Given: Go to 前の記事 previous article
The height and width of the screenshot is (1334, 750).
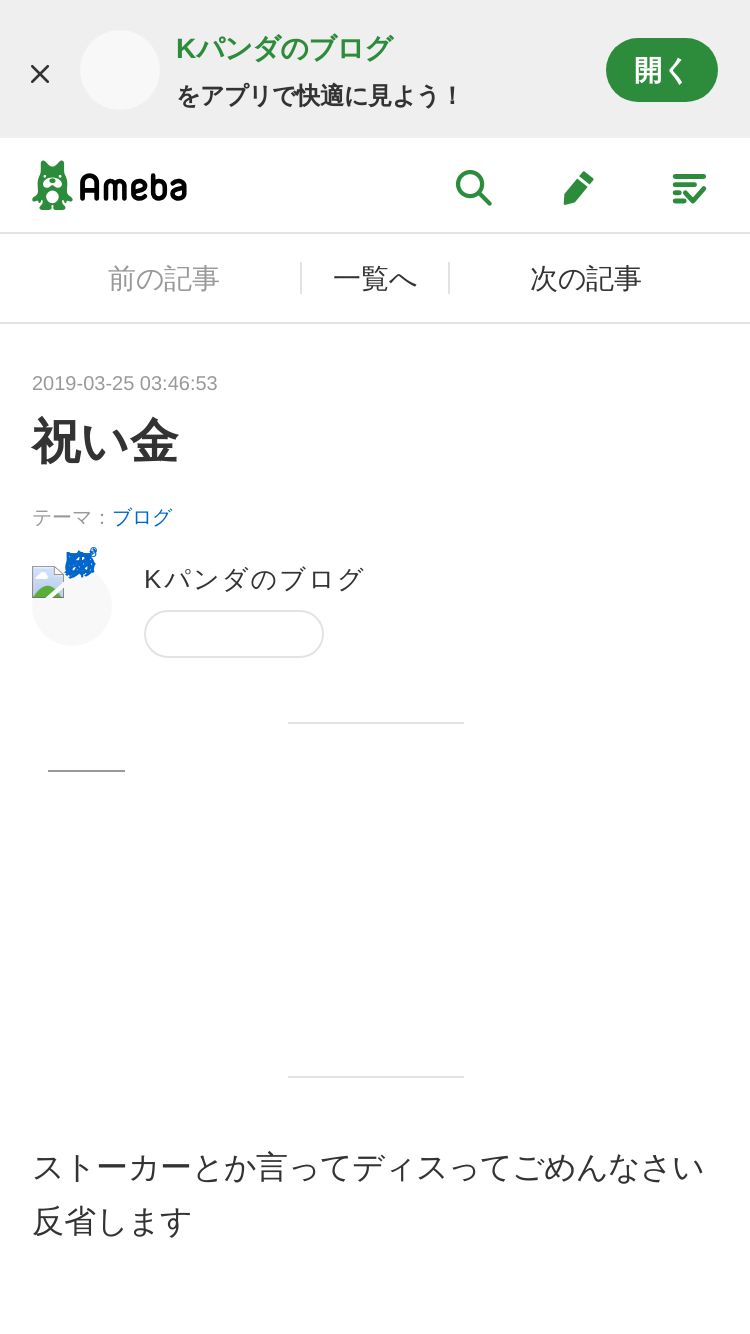Looking at the screenshot, I should 163,278.
